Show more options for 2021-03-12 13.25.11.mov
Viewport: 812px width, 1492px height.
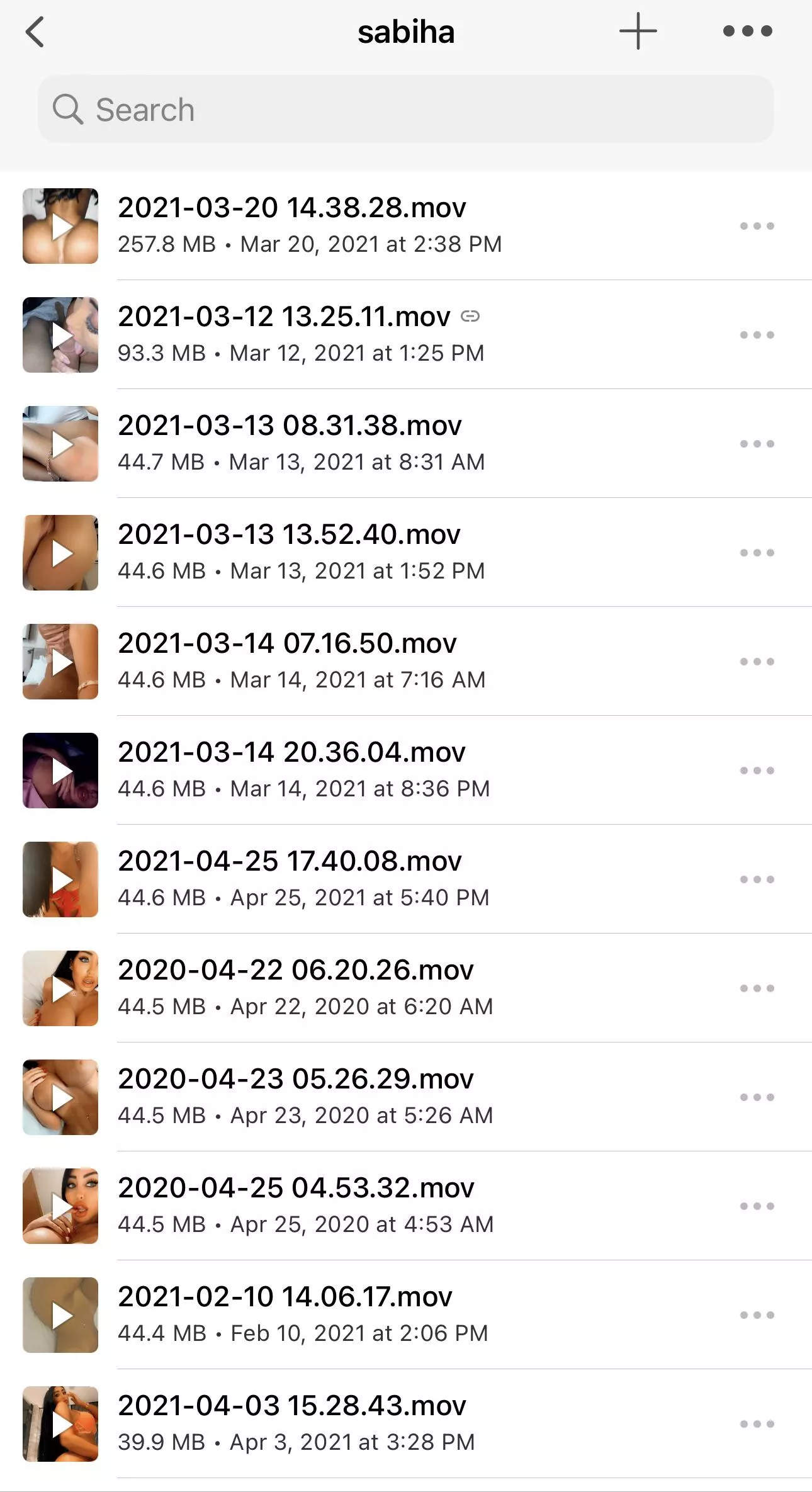(757, 335)
